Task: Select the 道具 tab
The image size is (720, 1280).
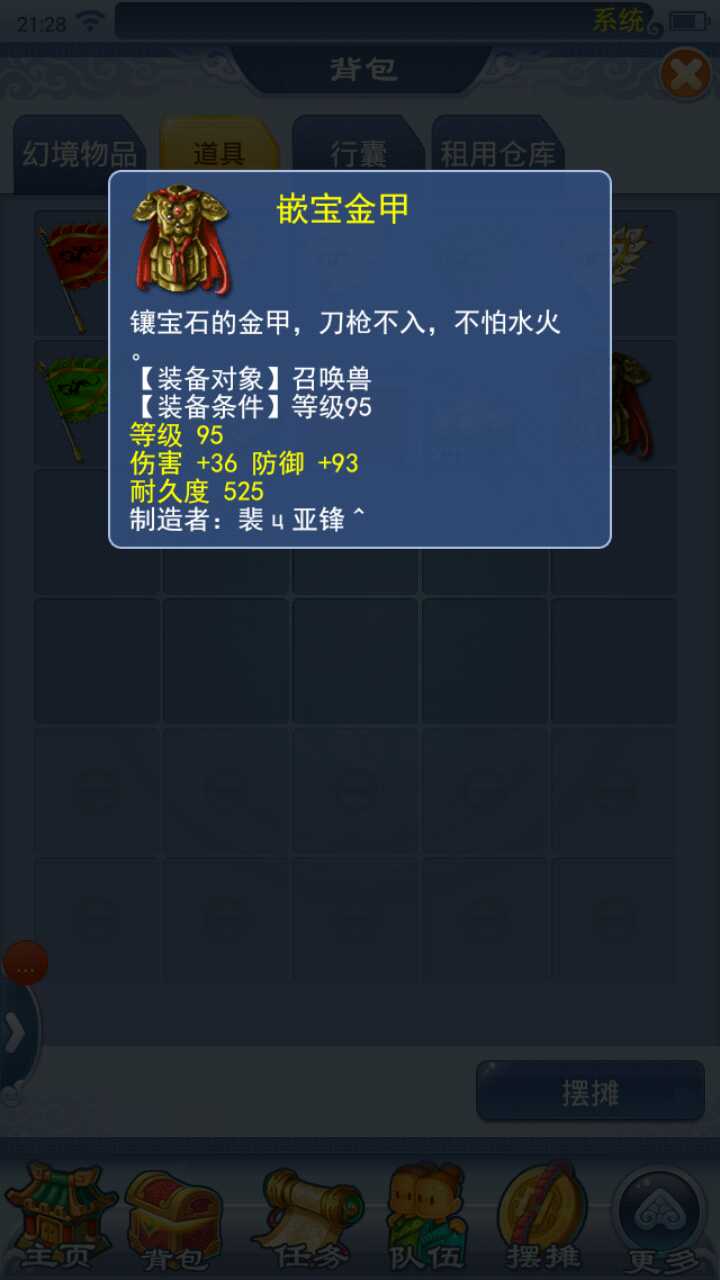Action: pos(219,154)
